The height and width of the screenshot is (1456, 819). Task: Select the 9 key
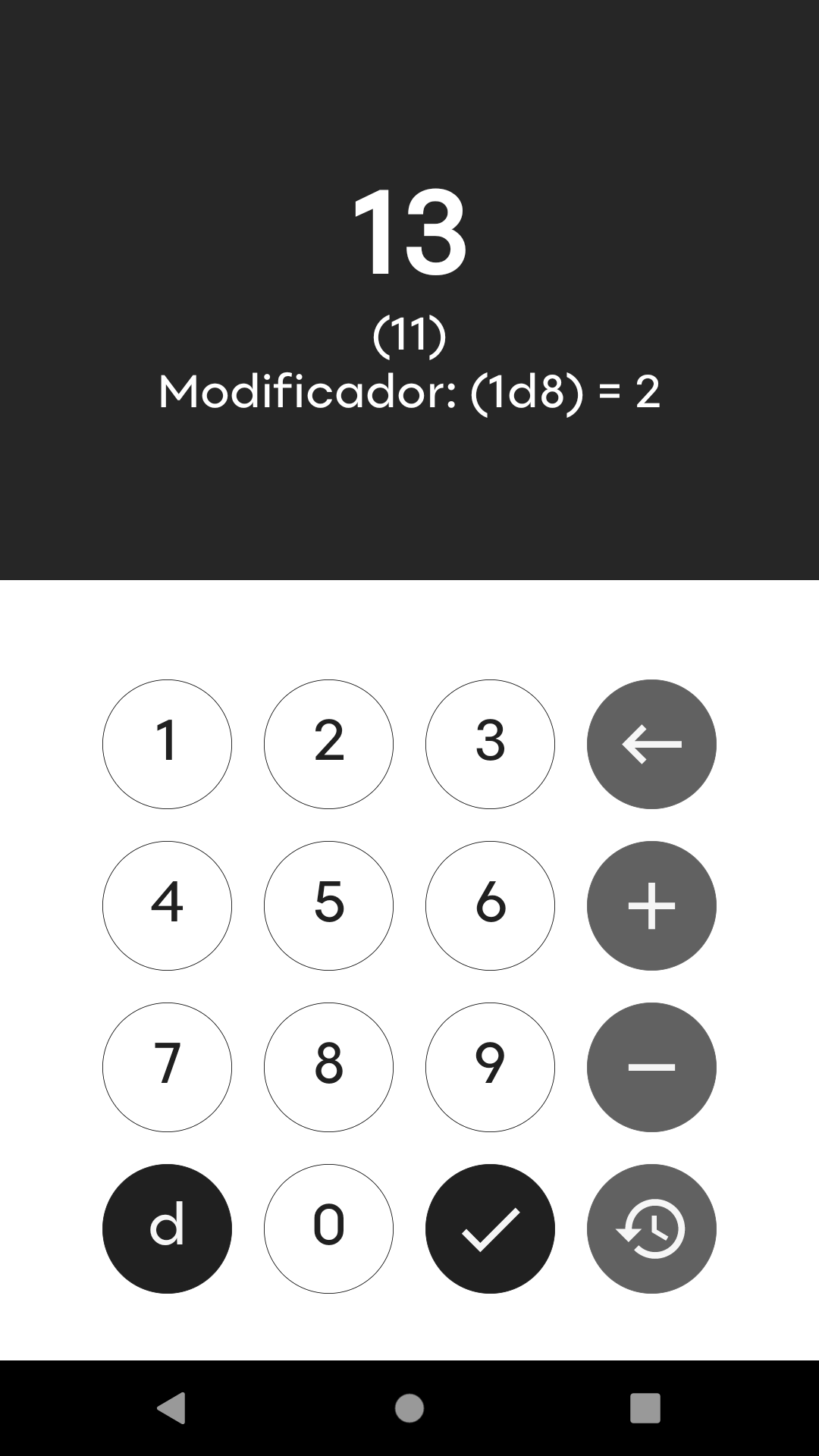[490, 1067]
